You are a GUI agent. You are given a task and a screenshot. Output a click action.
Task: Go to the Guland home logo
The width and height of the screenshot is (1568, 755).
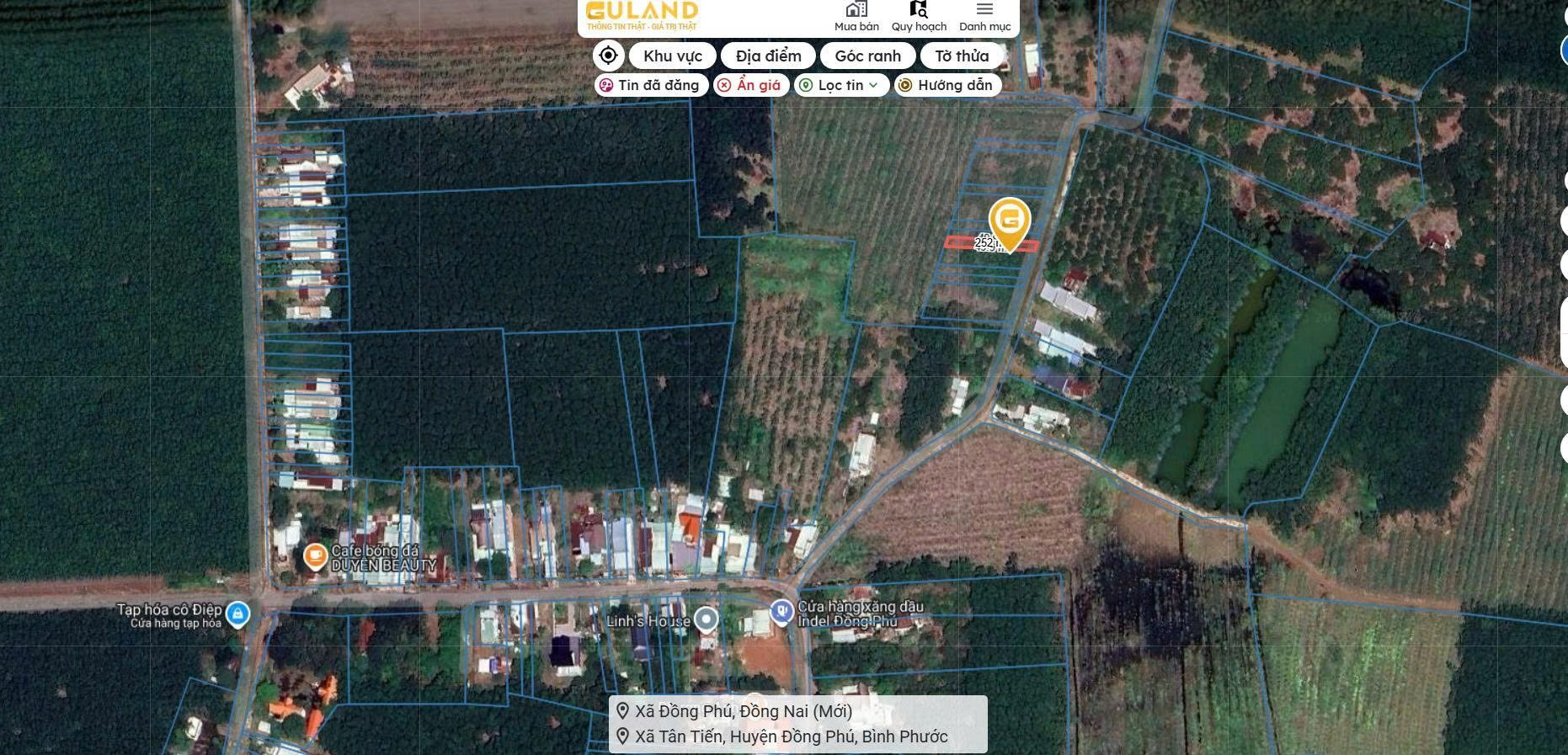click(642, 15)
